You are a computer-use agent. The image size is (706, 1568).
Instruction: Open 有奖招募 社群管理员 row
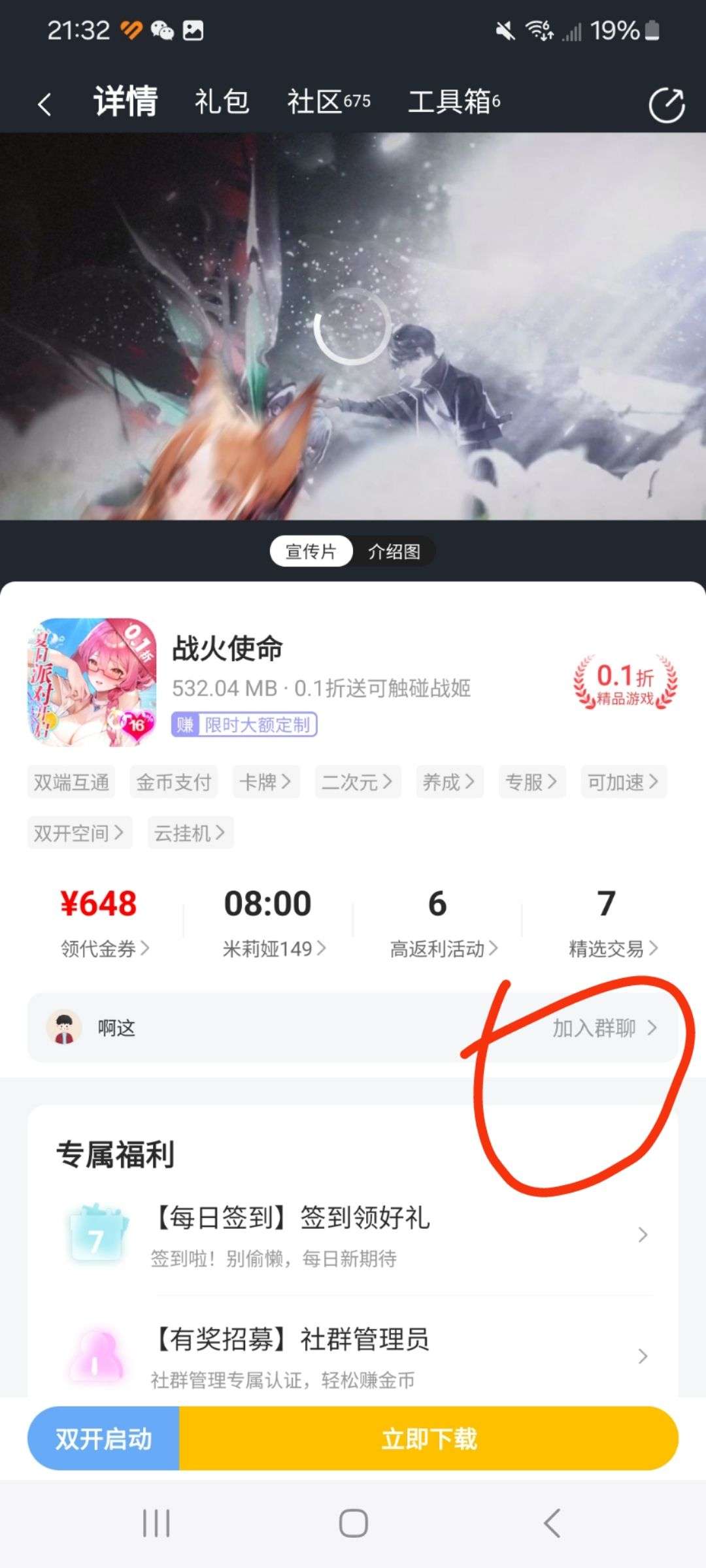(x=353, y=1357)
